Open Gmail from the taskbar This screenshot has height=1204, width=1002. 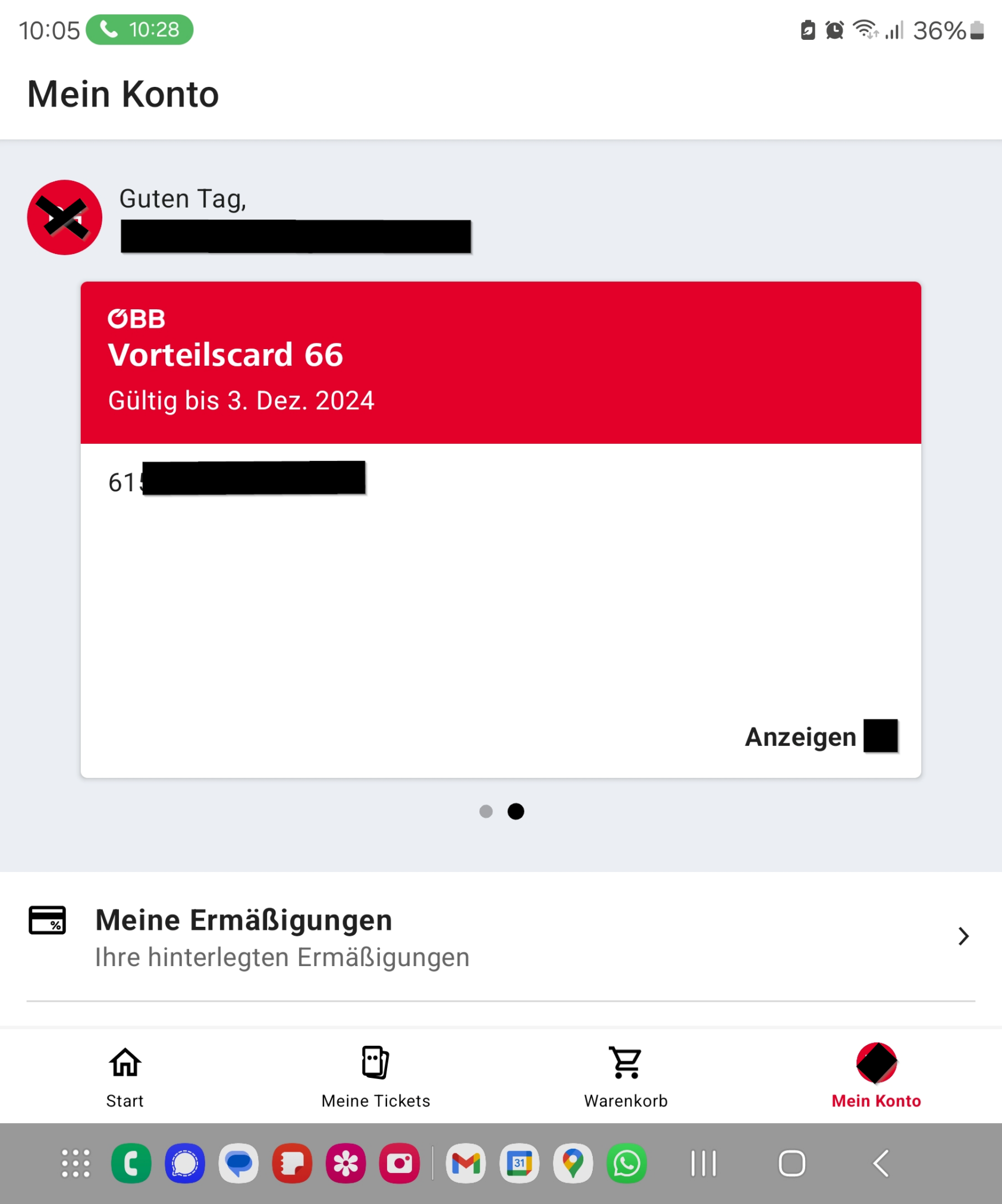coord(466,1164)
